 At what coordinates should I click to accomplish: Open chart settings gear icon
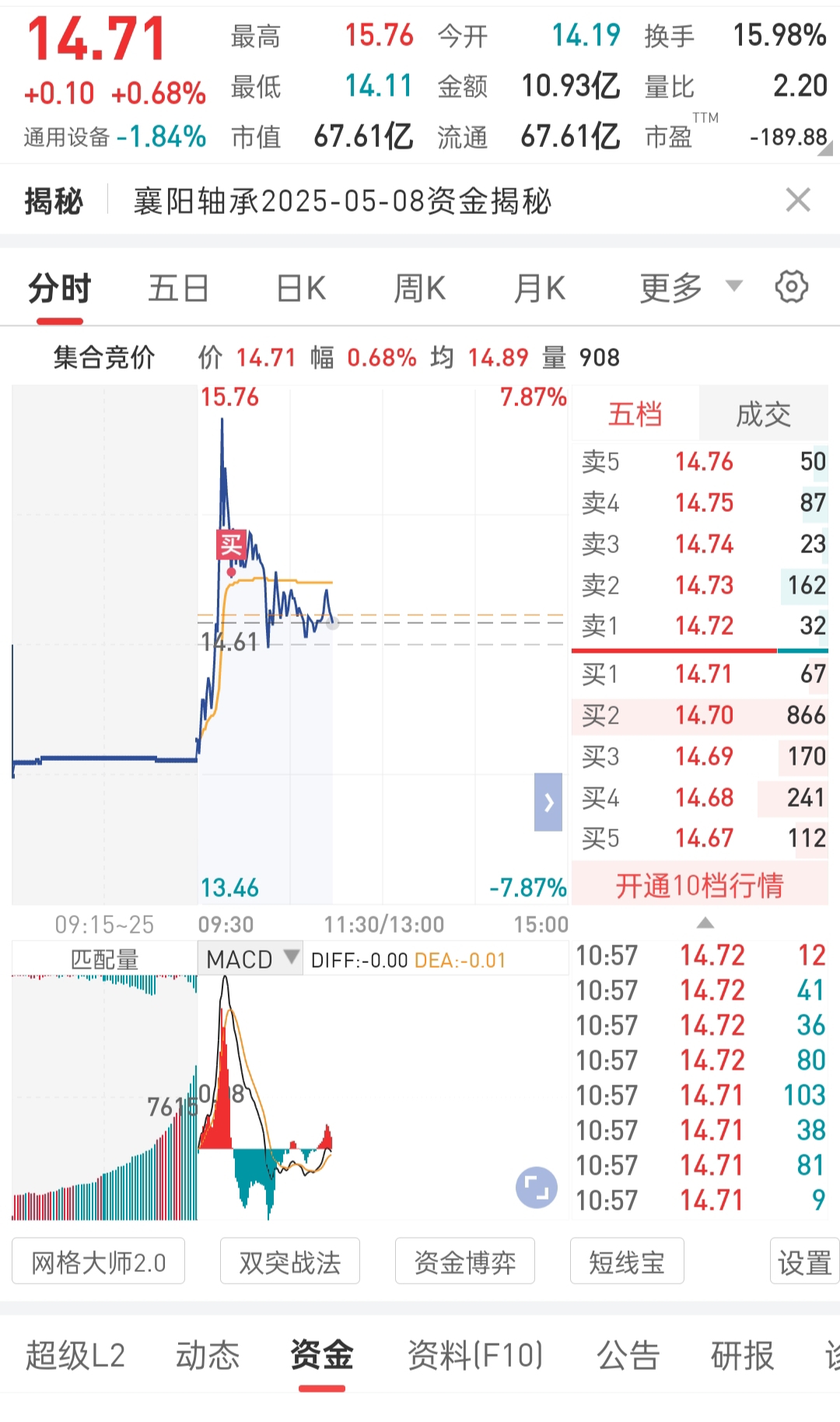792,287
